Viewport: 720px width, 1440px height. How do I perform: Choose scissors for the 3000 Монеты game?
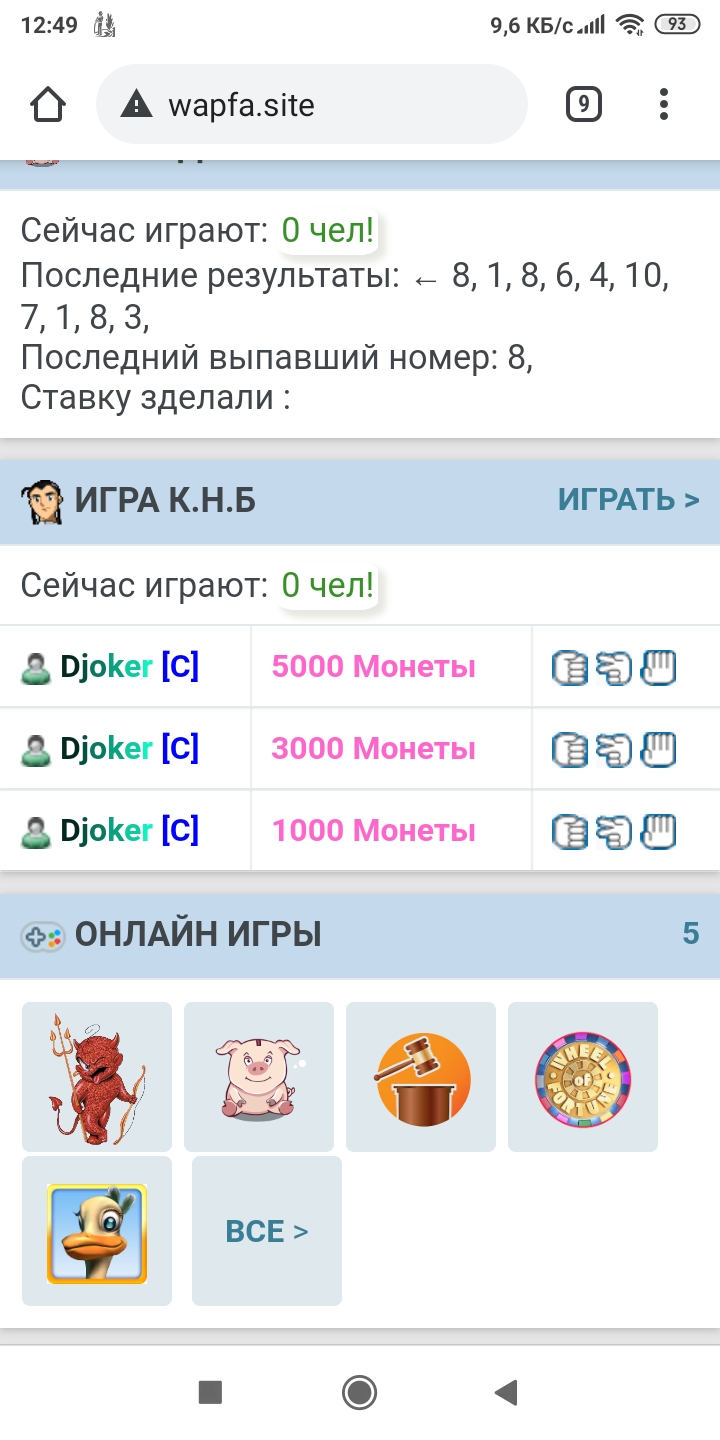click(x=613, y=749)
